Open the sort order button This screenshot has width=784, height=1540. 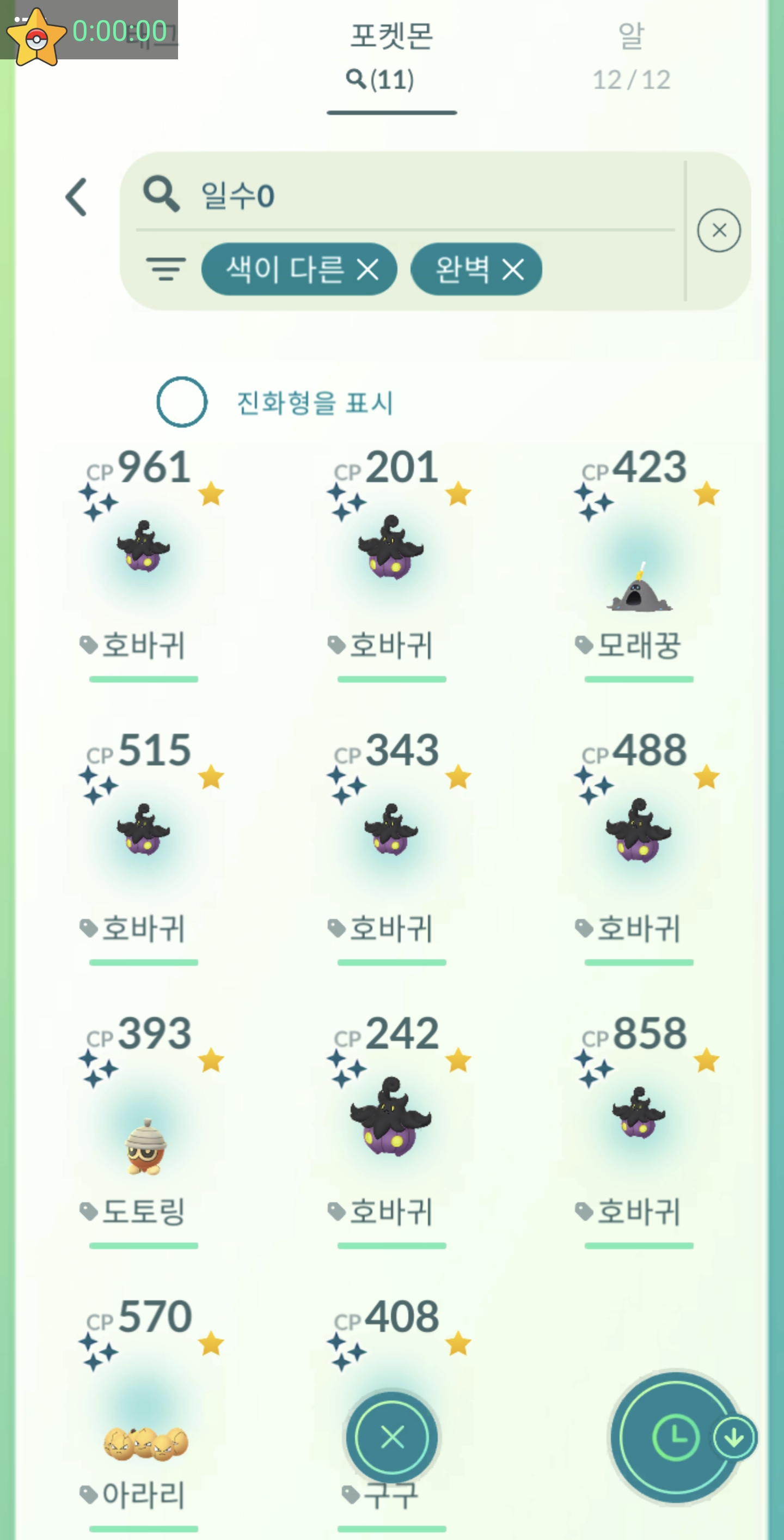[676, 1437]
